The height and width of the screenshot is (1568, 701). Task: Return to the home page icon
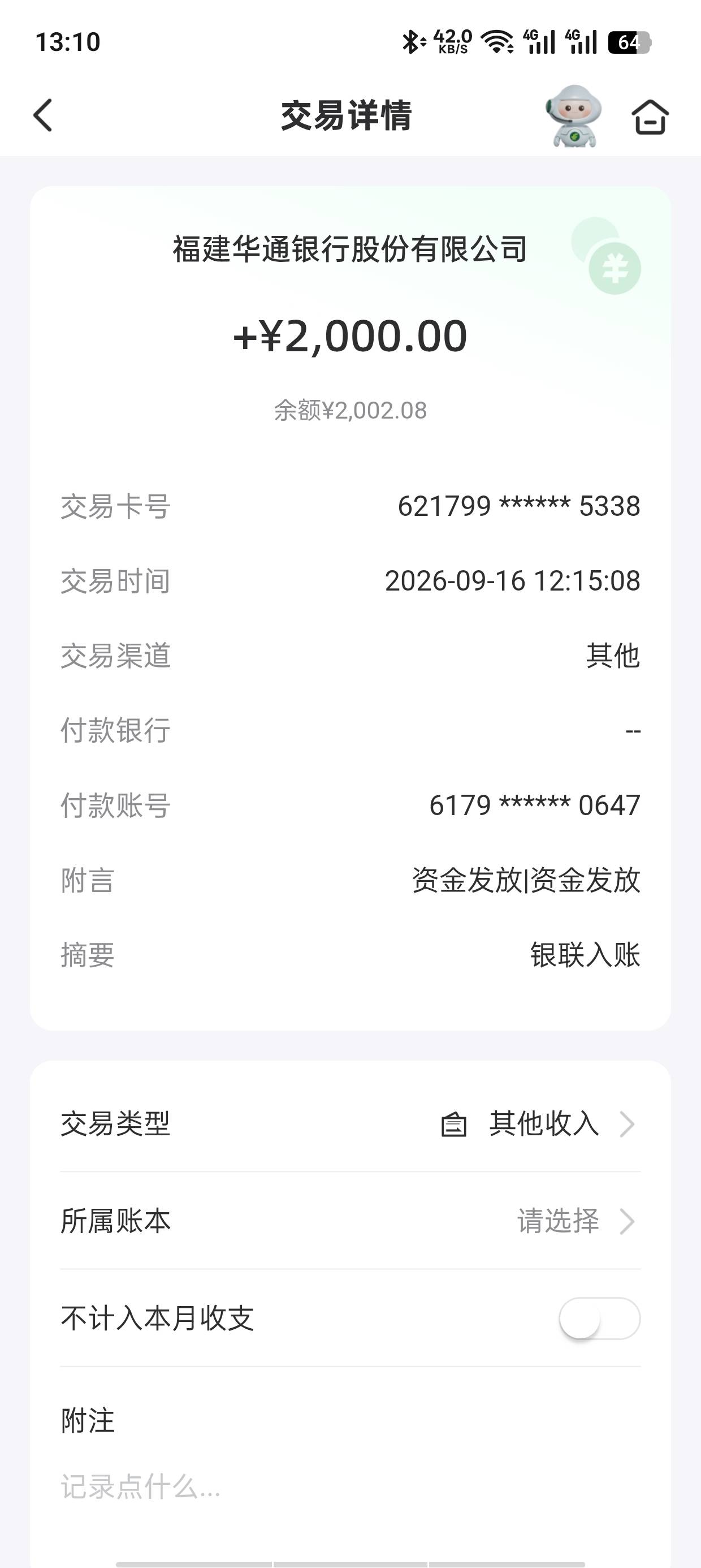pyautogui.click(x=650, y=117)
